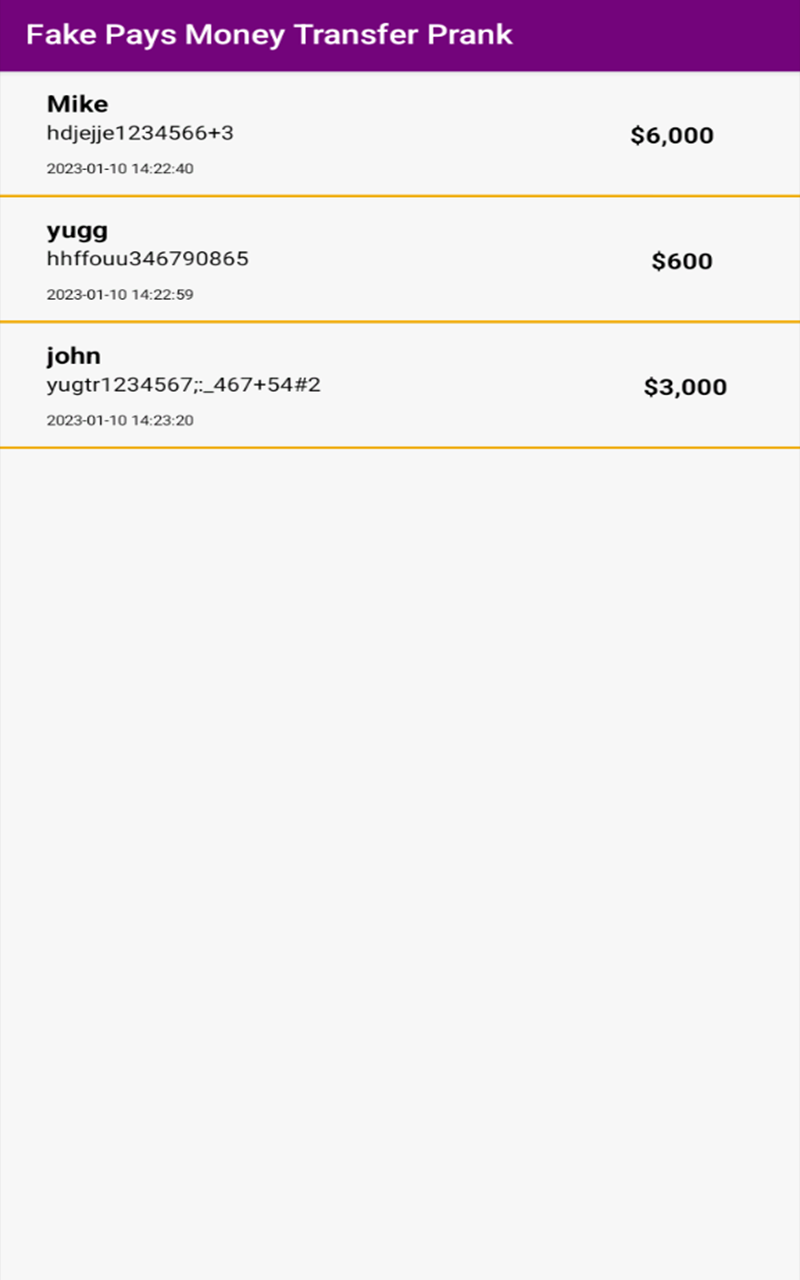Viewport: 800px width, 1280px height.
Task: Click the empty area below the transaction list
Action: click(x=400, y=800)
